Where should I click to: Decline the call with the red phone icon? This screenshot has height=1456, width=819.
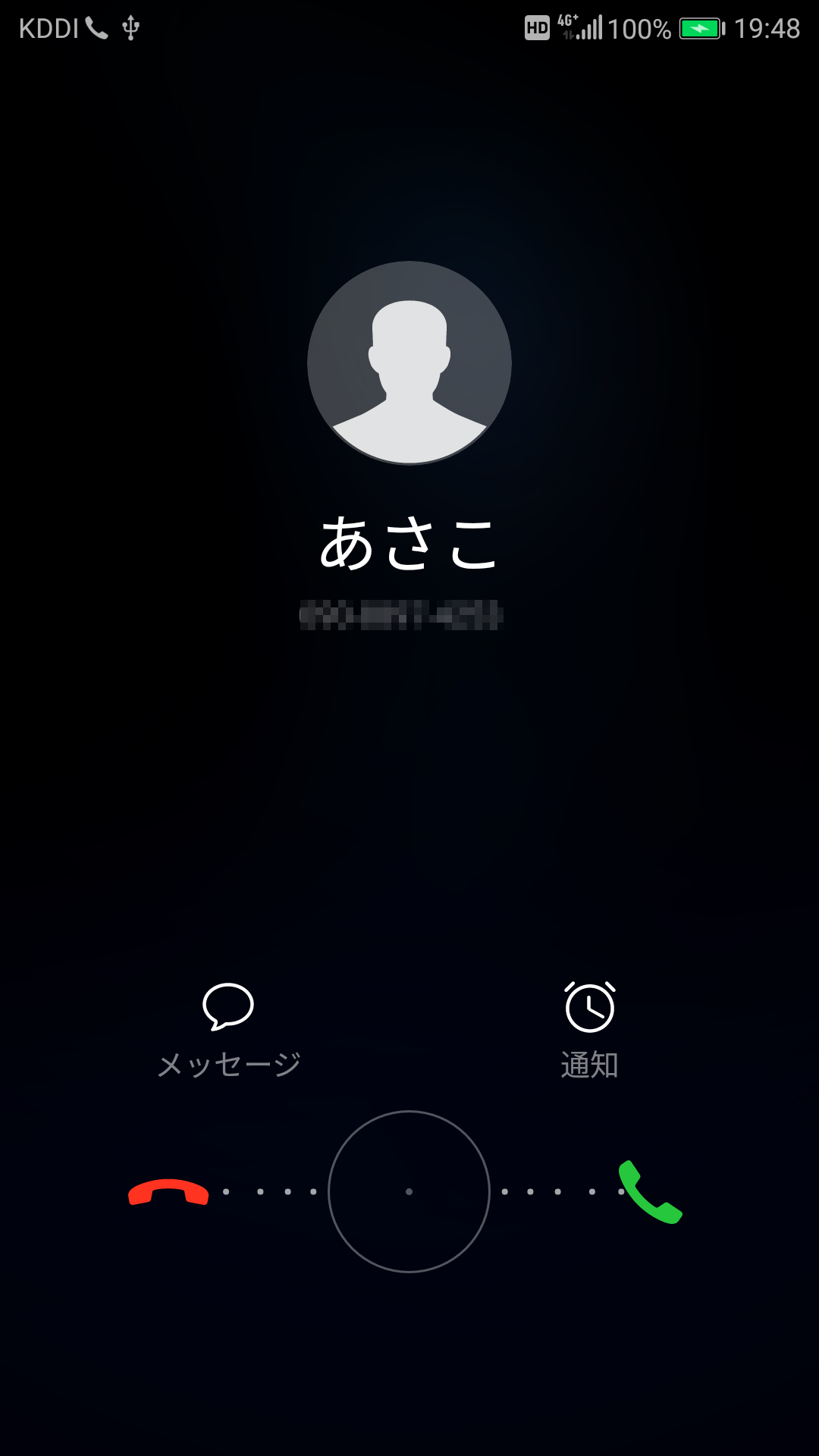168,1192
